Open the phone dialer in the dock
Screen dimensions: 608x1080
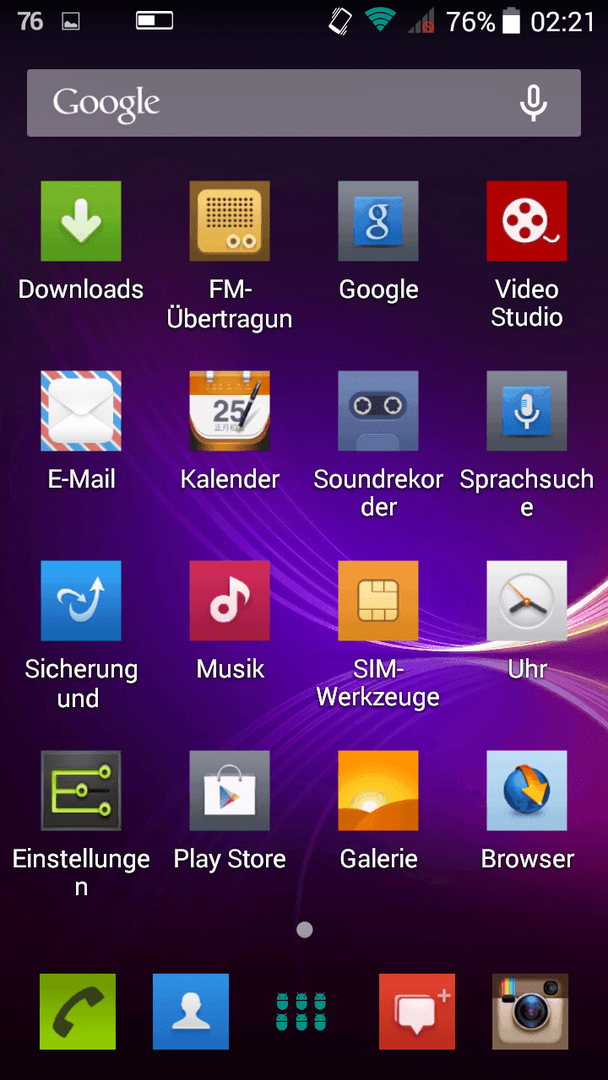pyautogui.click(x=78, y=1011)
